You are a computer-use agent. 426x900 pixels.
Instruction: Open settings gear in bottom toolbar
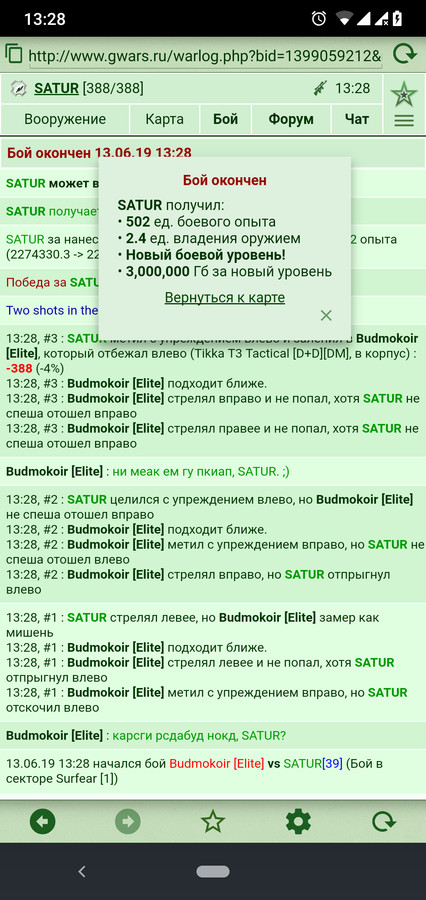tap(298, 822)
